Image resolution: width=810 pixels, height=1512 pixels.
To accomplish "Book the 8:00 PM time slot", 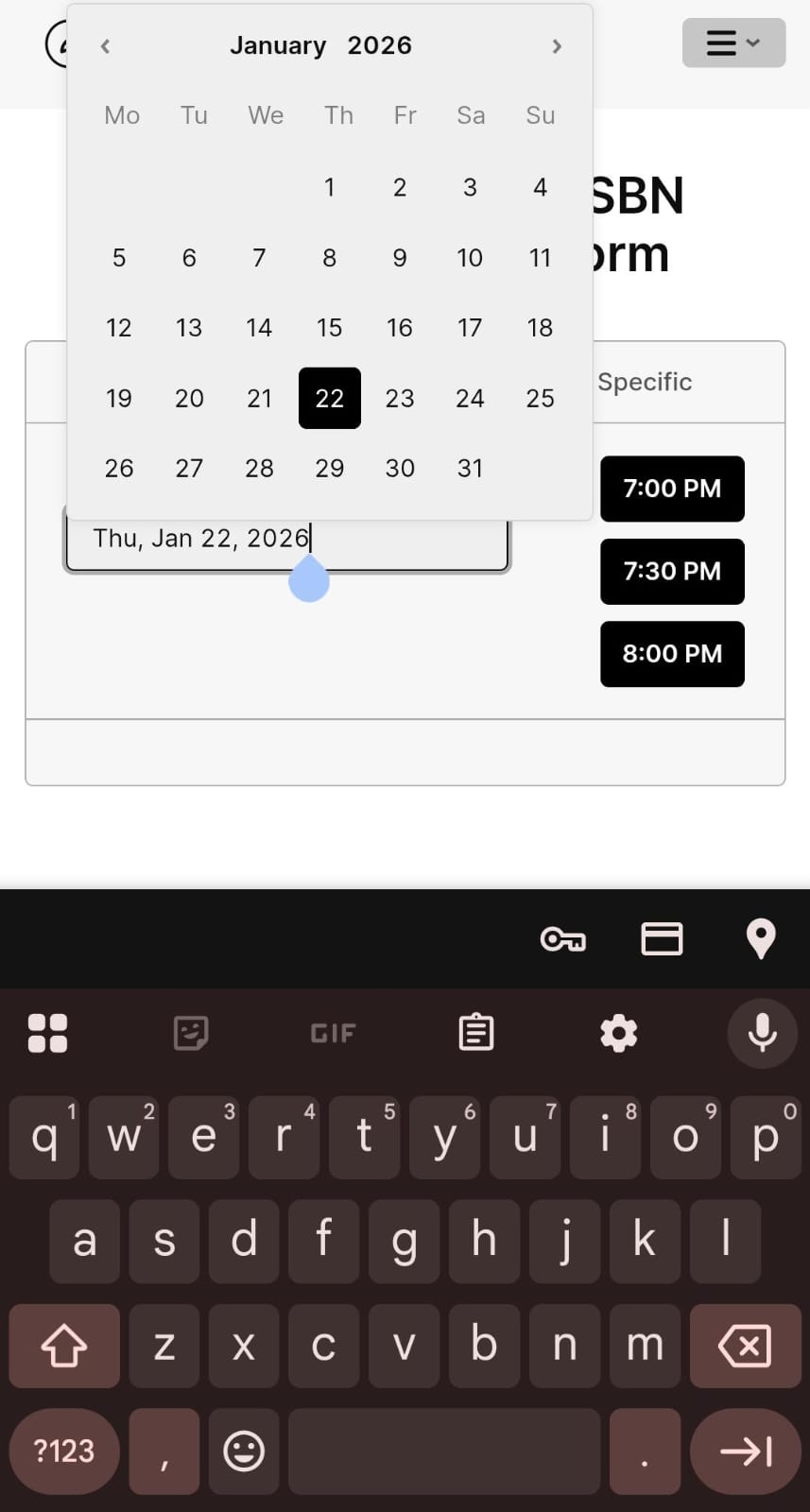I will tap(672, 654).
